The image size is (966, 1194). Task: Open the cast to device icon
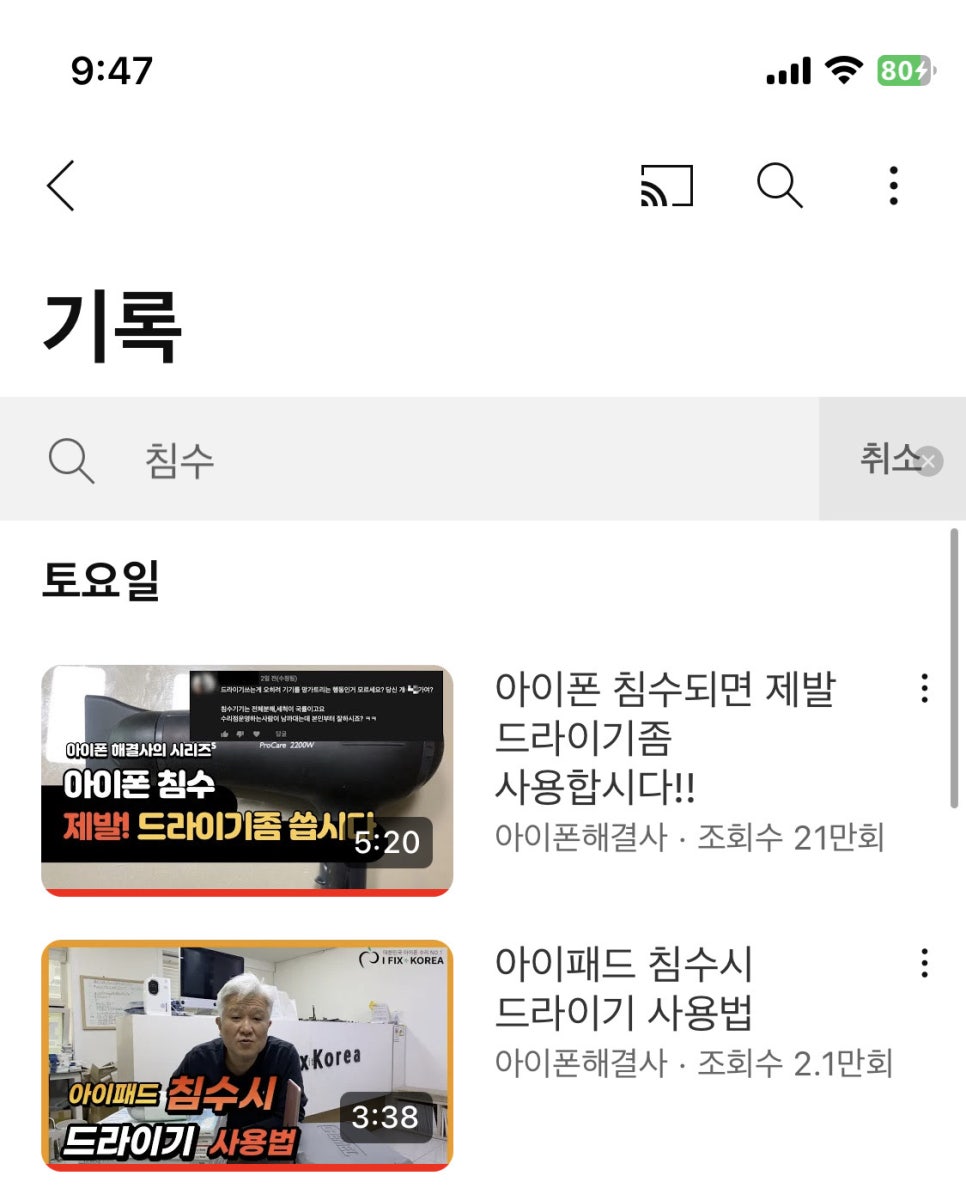[666, 186]
